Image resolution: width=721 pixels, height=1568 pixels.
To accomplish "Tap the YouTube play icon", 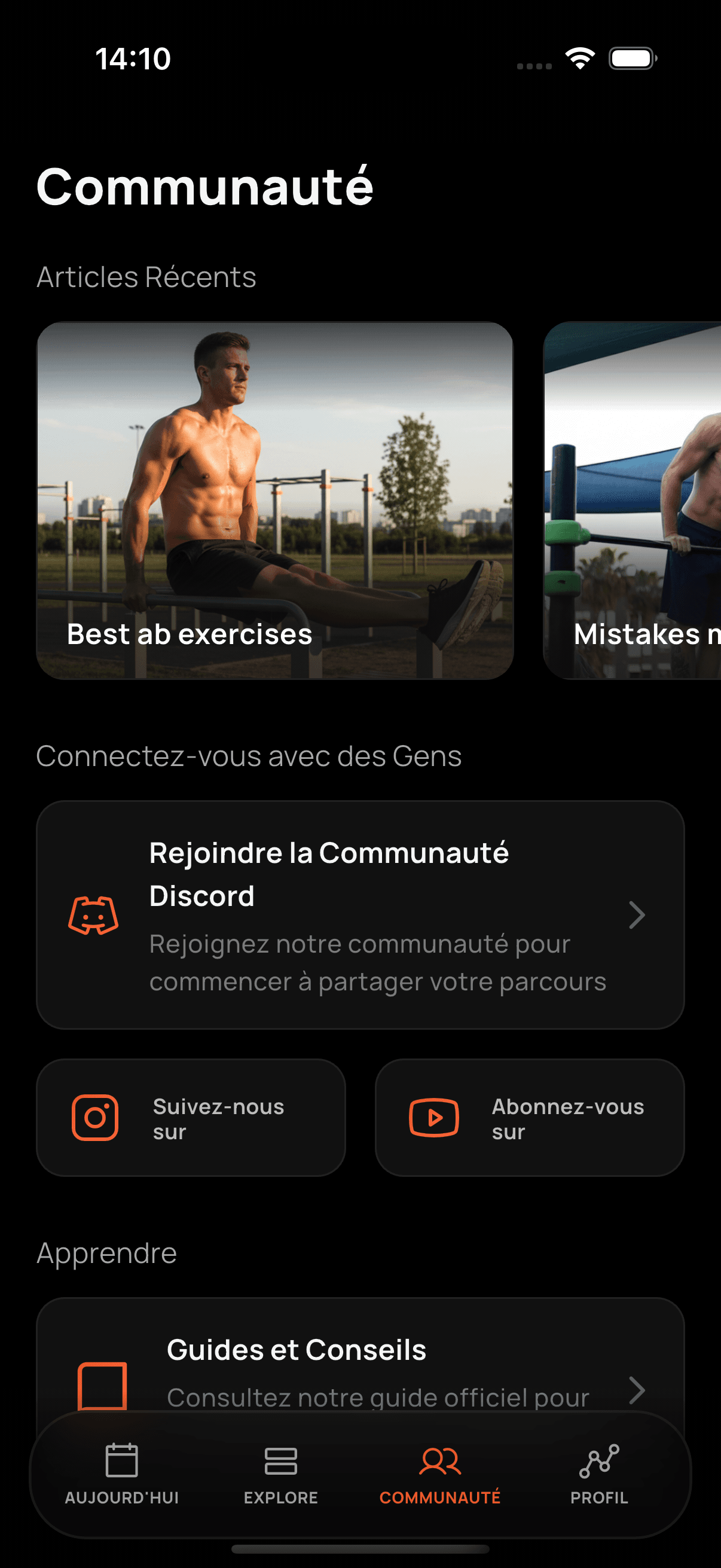I will pos(435,1118).
